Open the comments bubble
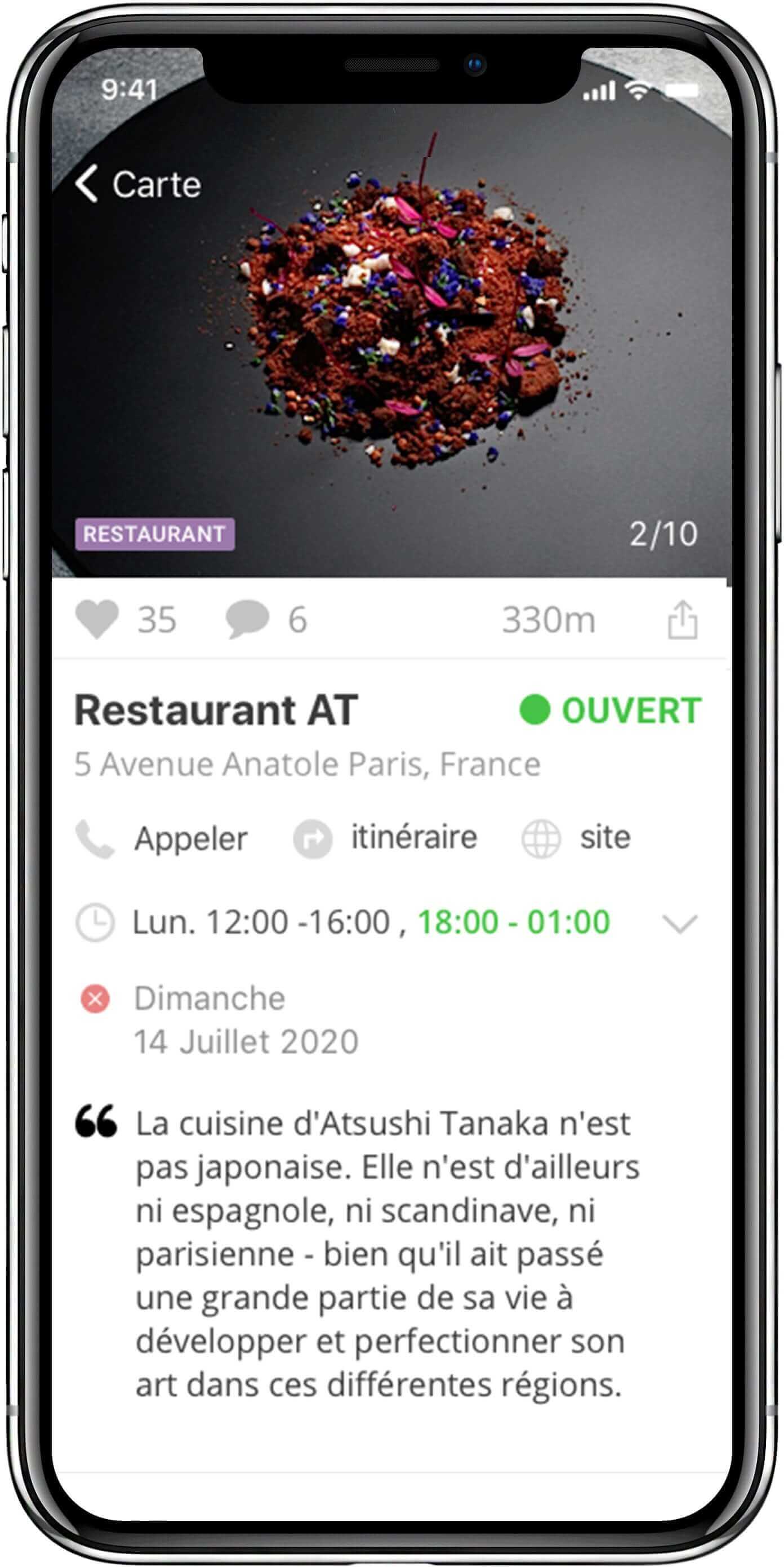This screenshot has height=1567, width=784. (247, 619)
